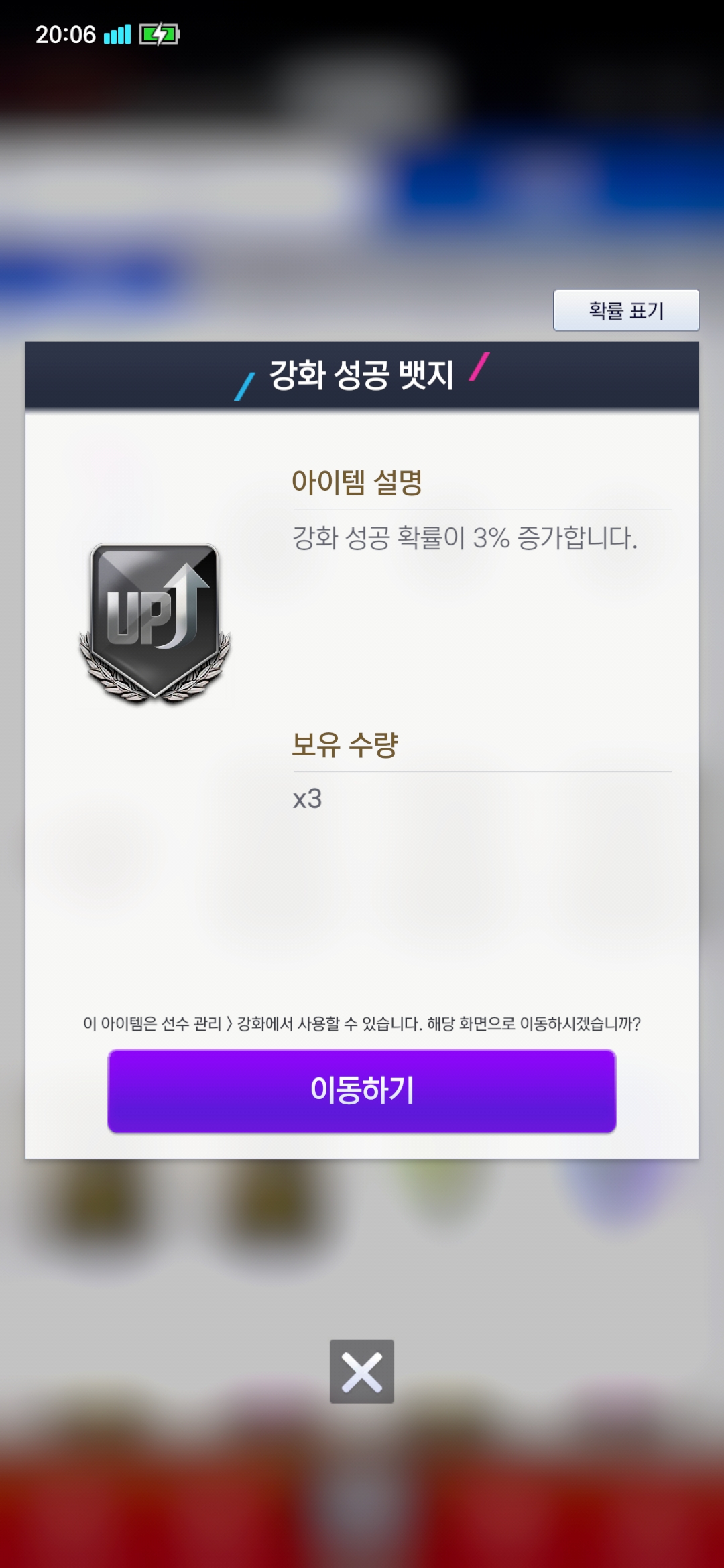
Task: Go to enhancement screen via 이동하기
Action: (x=362, y=1091)
